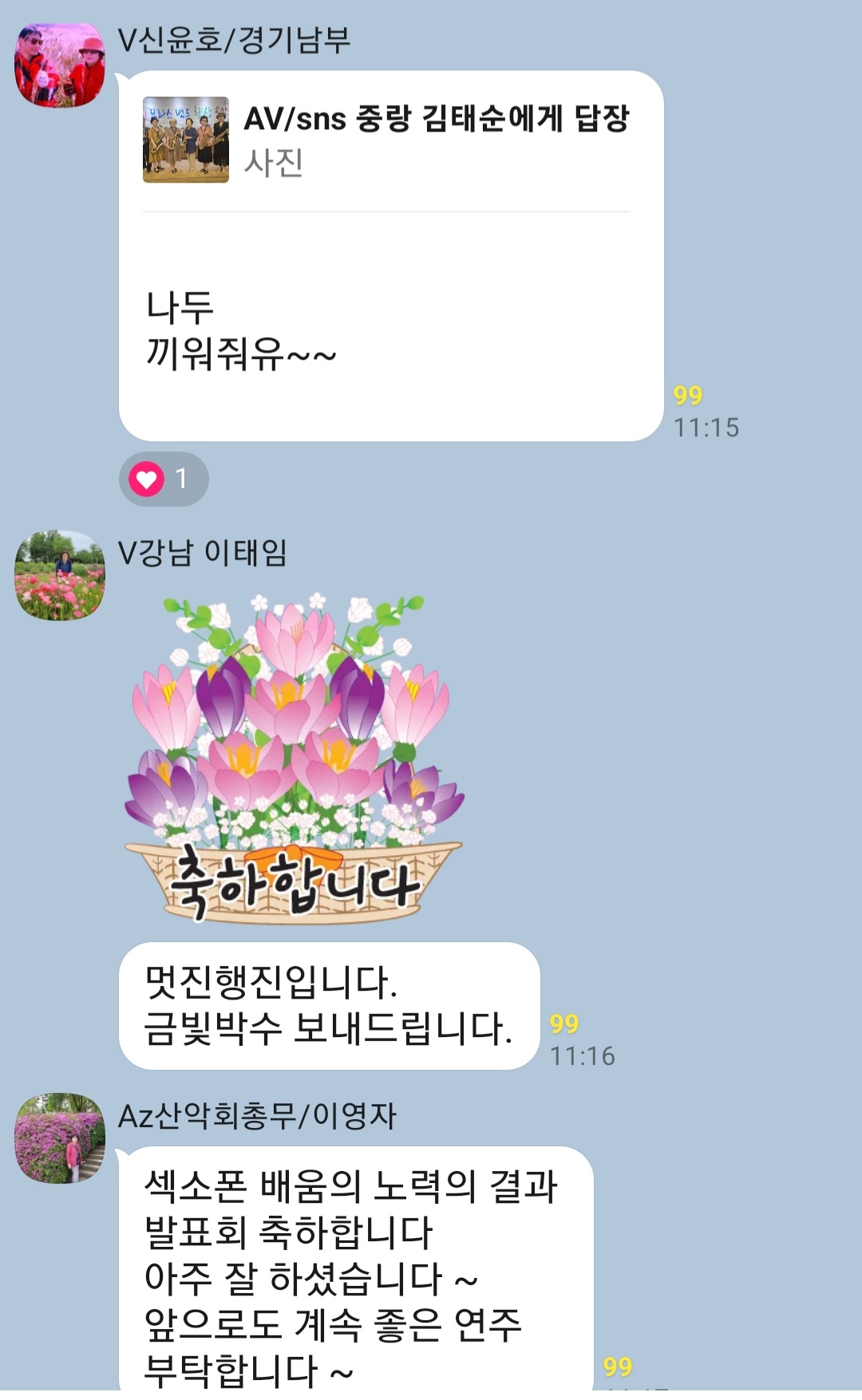Open the 축하합니다 flower basket sticker

(x=294, y=759)
